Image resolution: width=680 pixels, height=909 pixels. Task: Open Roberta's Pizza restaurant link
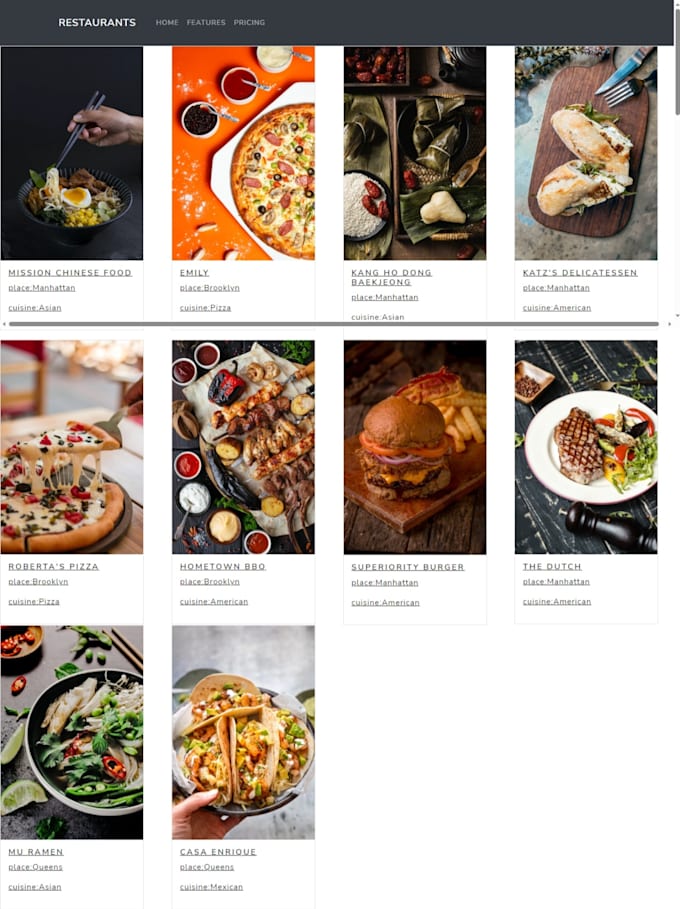pyautogui.click(x=54, y=567)
